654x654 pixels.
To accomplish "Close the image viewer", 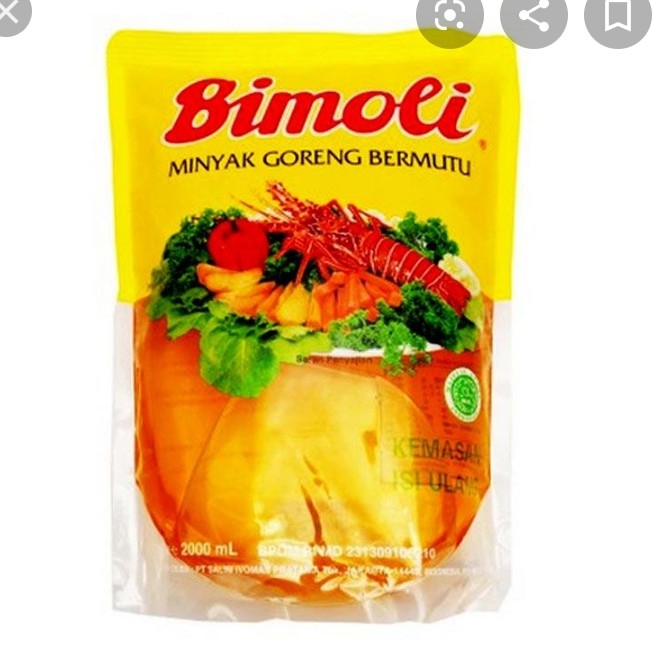I will 10,10.
